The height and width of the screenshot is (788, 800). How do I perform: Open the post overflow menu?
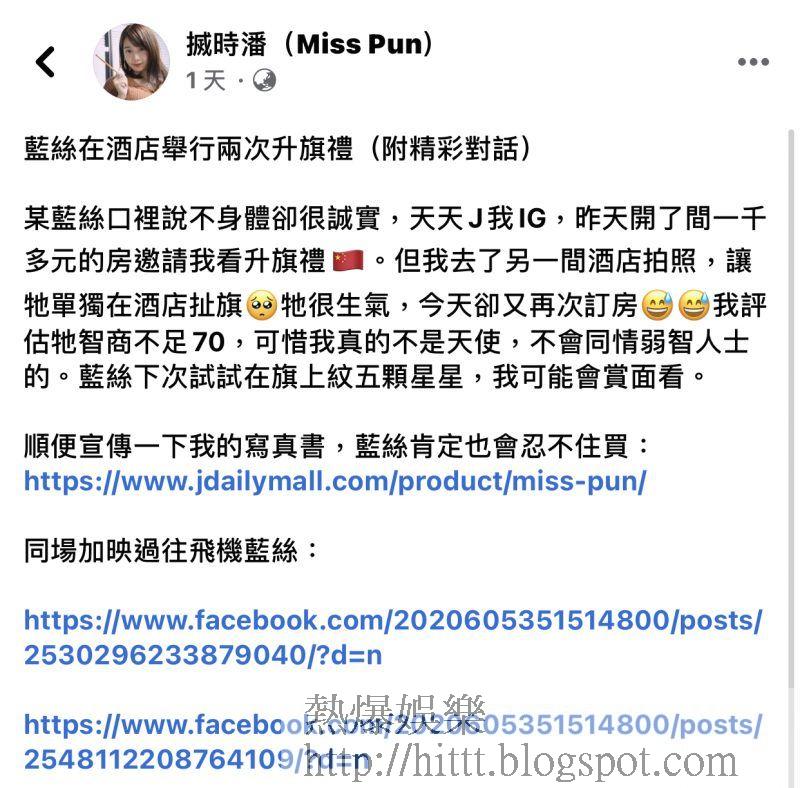pos(752,62)
